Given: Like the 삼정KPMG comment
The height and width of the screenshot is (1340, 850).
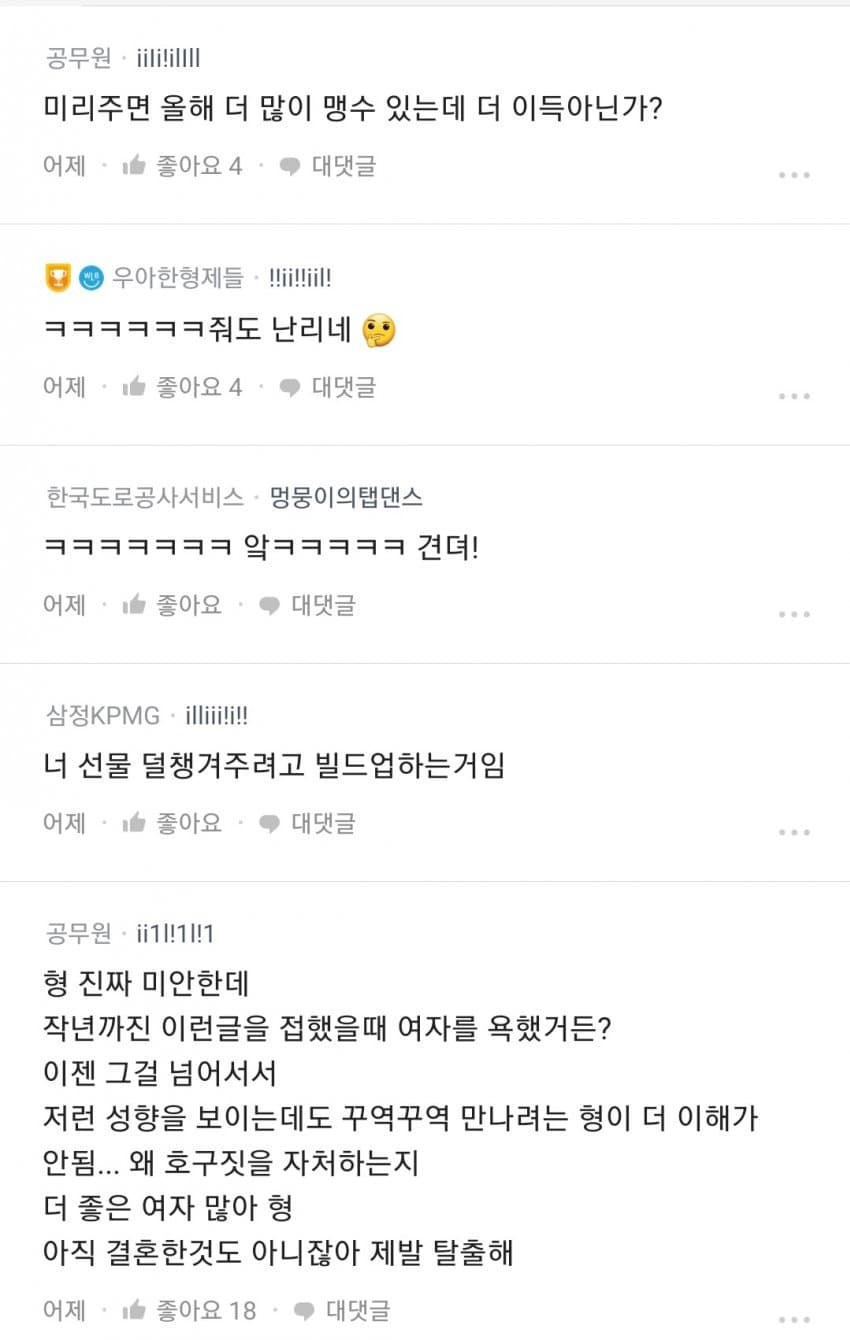Looking at the screenshot, I should pyautogui.click(x=172, y=823).
